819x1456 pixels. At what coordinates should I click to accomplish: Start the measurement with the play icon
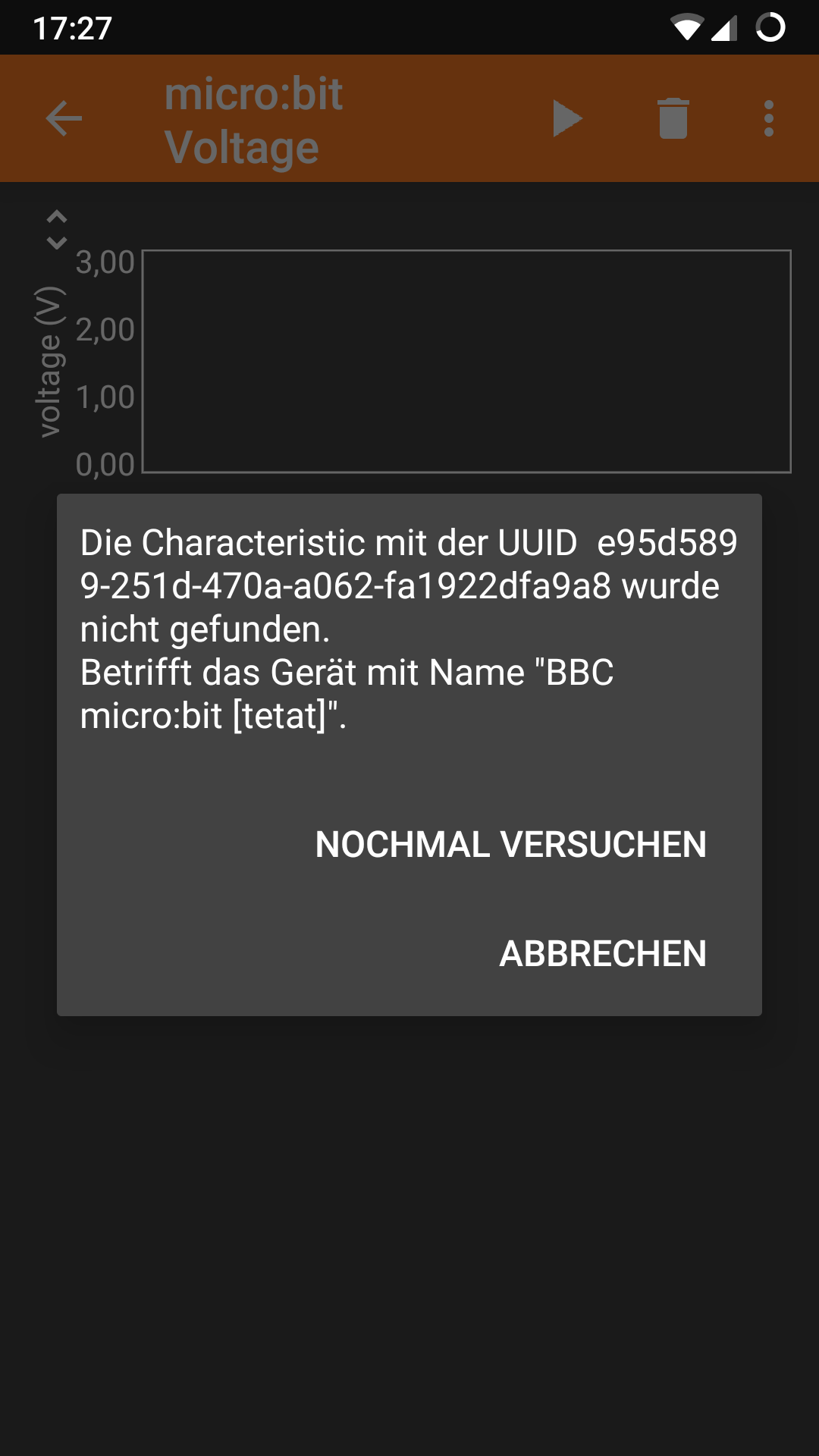click(566, 119)
